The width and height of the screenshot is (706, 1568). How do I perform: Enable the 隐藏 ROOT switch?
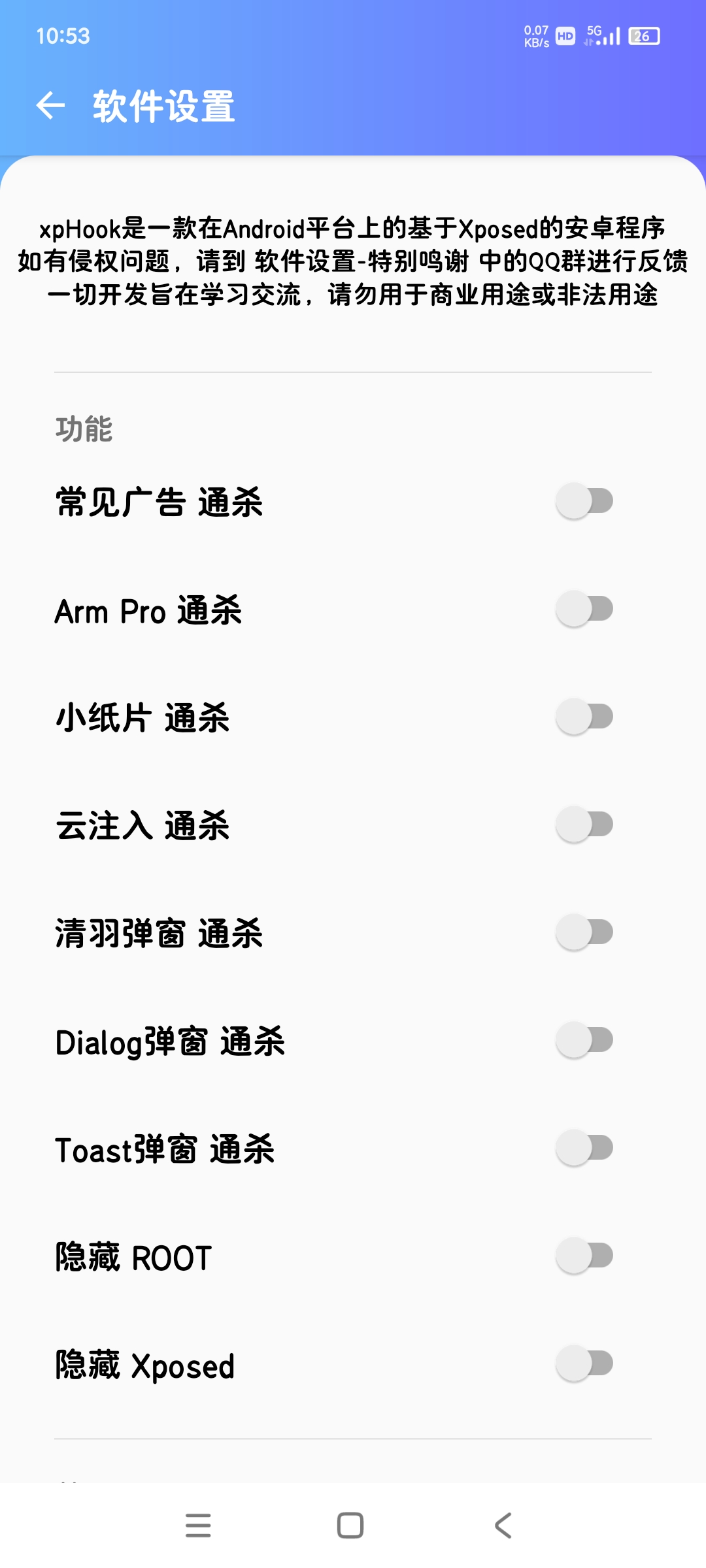click(584, 1256)
